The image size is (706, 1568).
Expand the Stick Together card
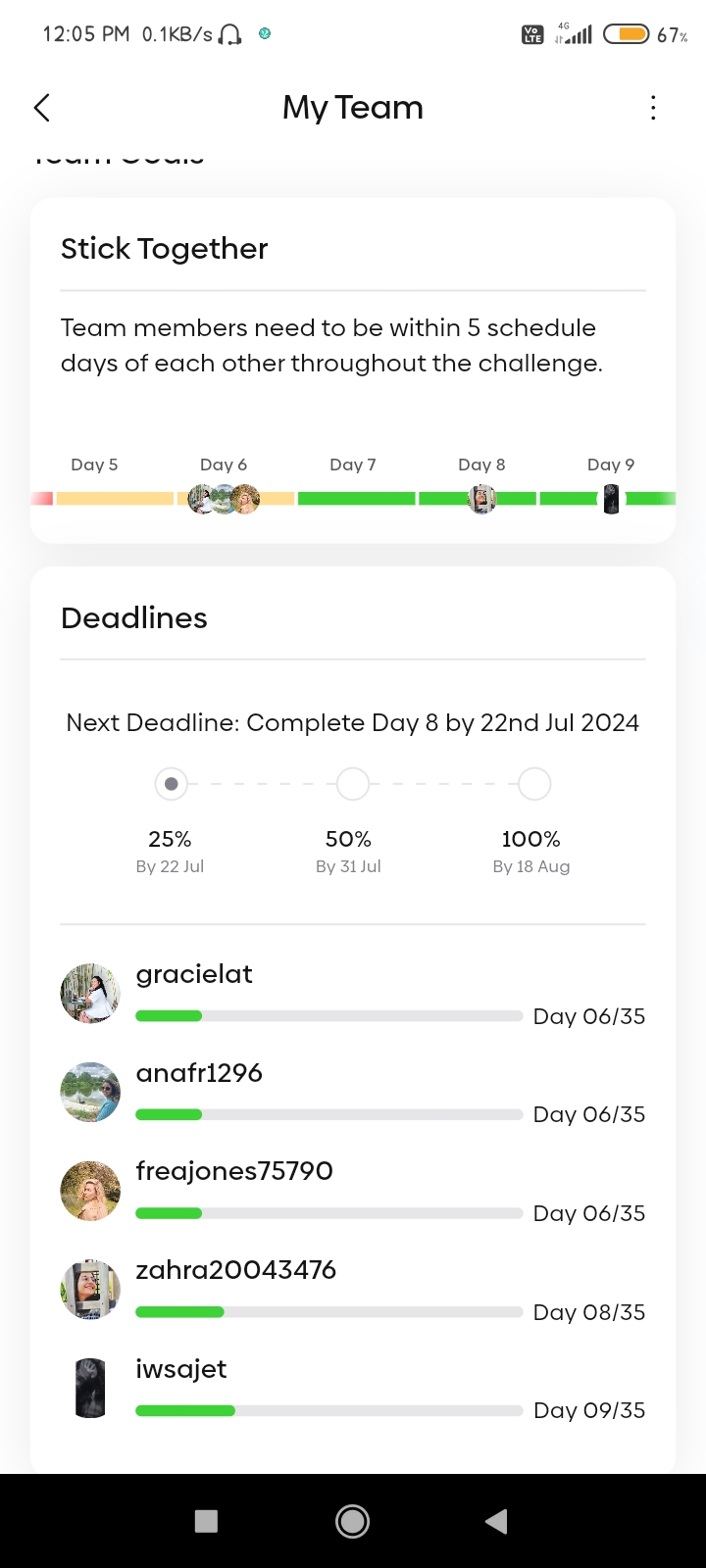click(x=164, y=249)
